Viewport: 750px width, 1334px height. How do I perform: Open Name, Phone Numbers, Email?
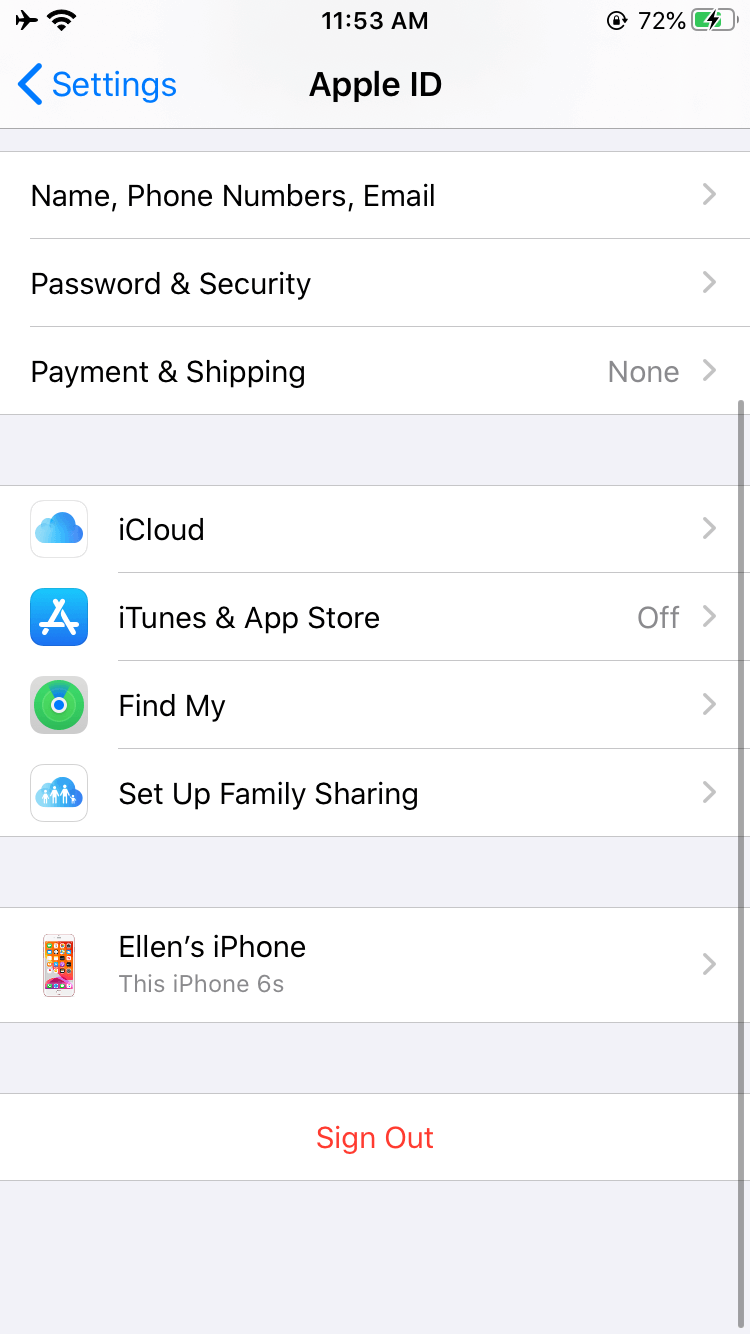(x=375, y=196)
